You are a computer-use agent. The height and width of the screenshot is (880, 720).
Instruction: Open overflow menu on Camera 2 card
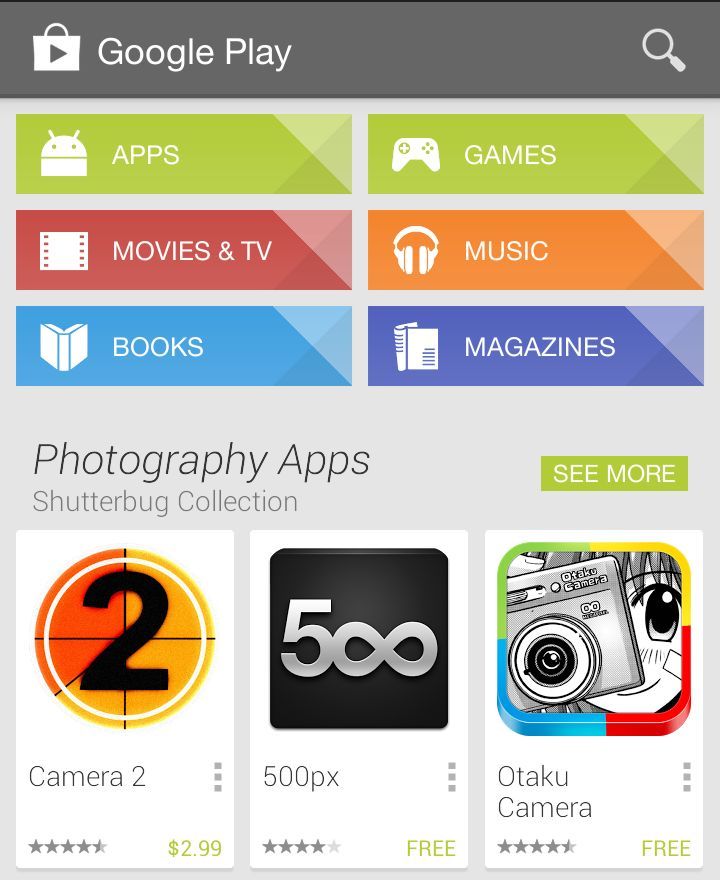click(x=217, y=777)
